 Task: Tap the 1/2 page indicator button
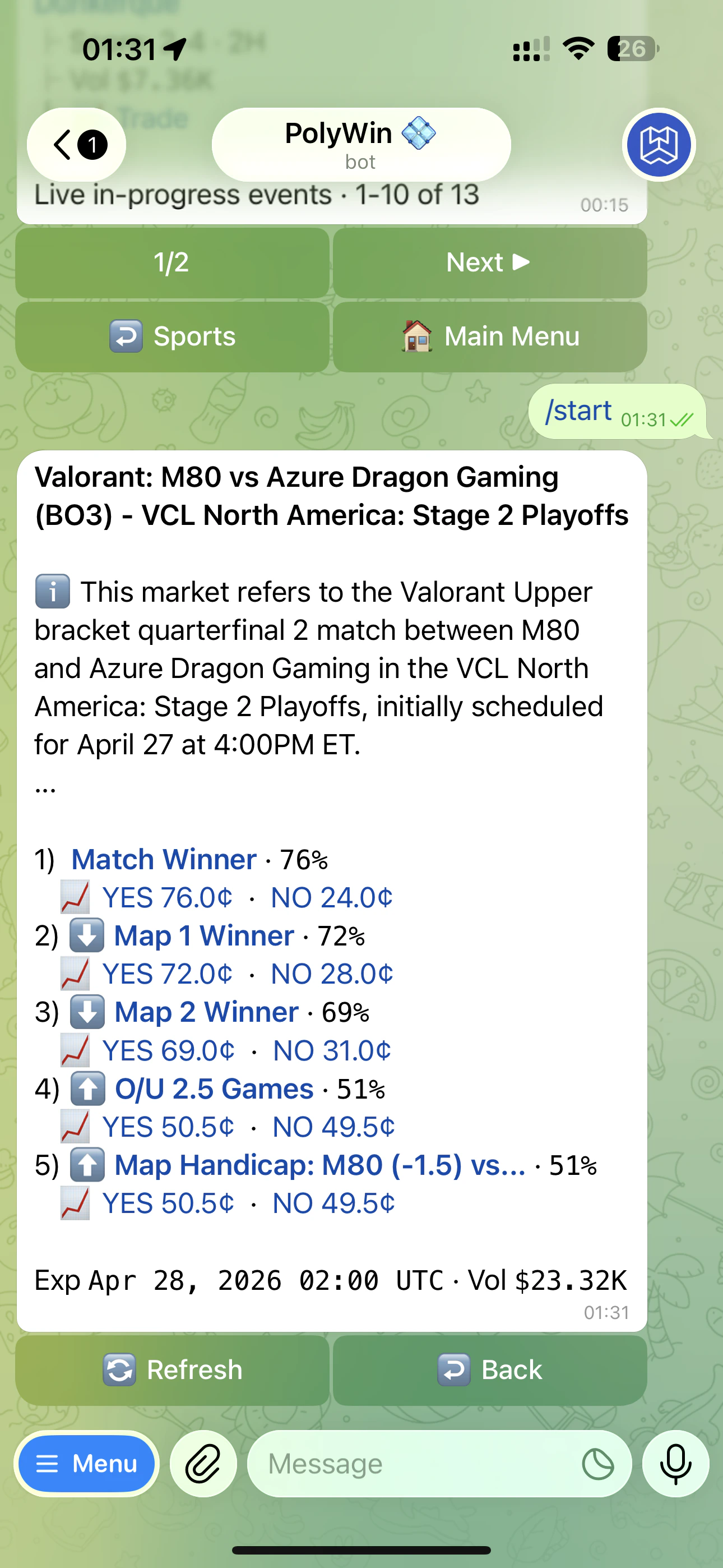point(172,263)
